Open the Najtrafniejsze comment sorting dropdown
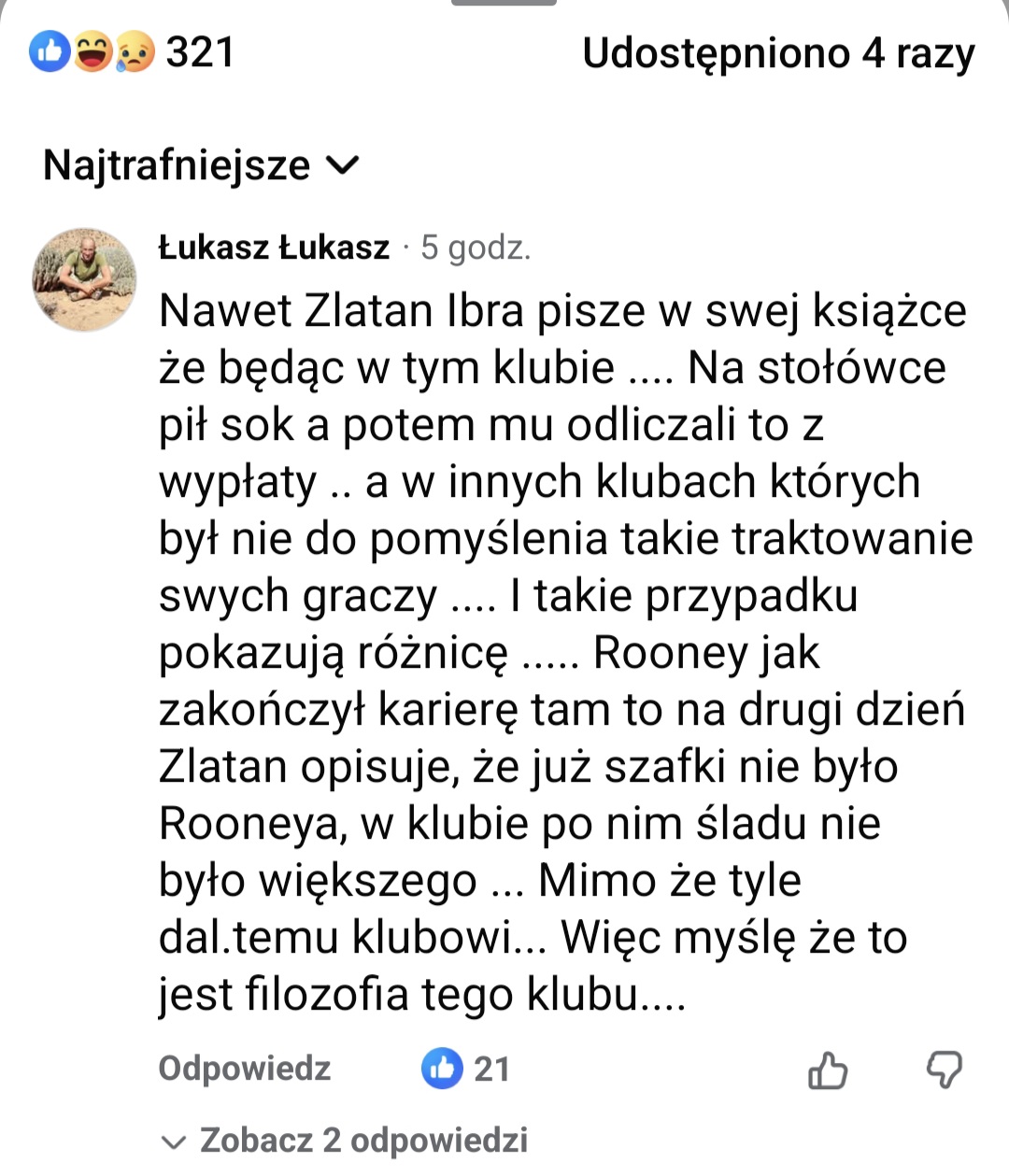Screen dimensions: 1009x1176 [201, 166]
